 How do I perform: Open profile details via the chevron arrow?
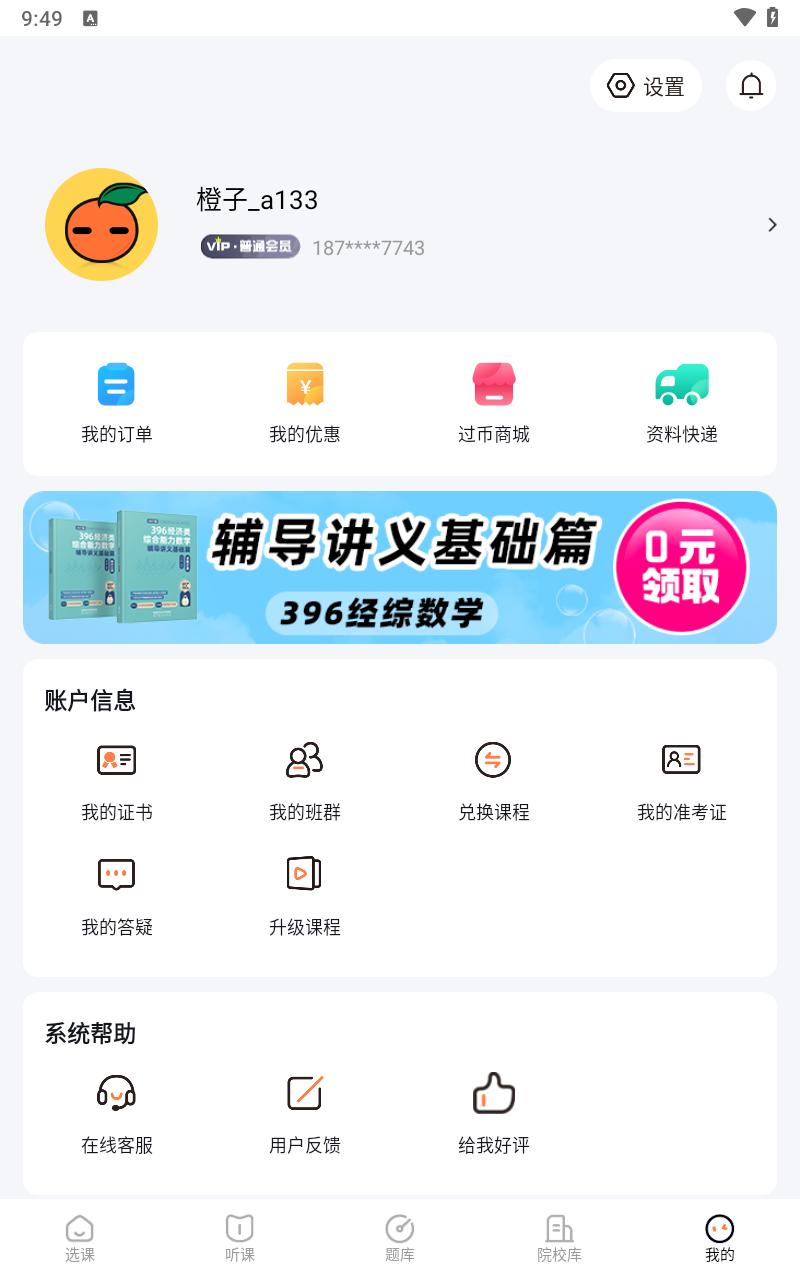[772, 225]
